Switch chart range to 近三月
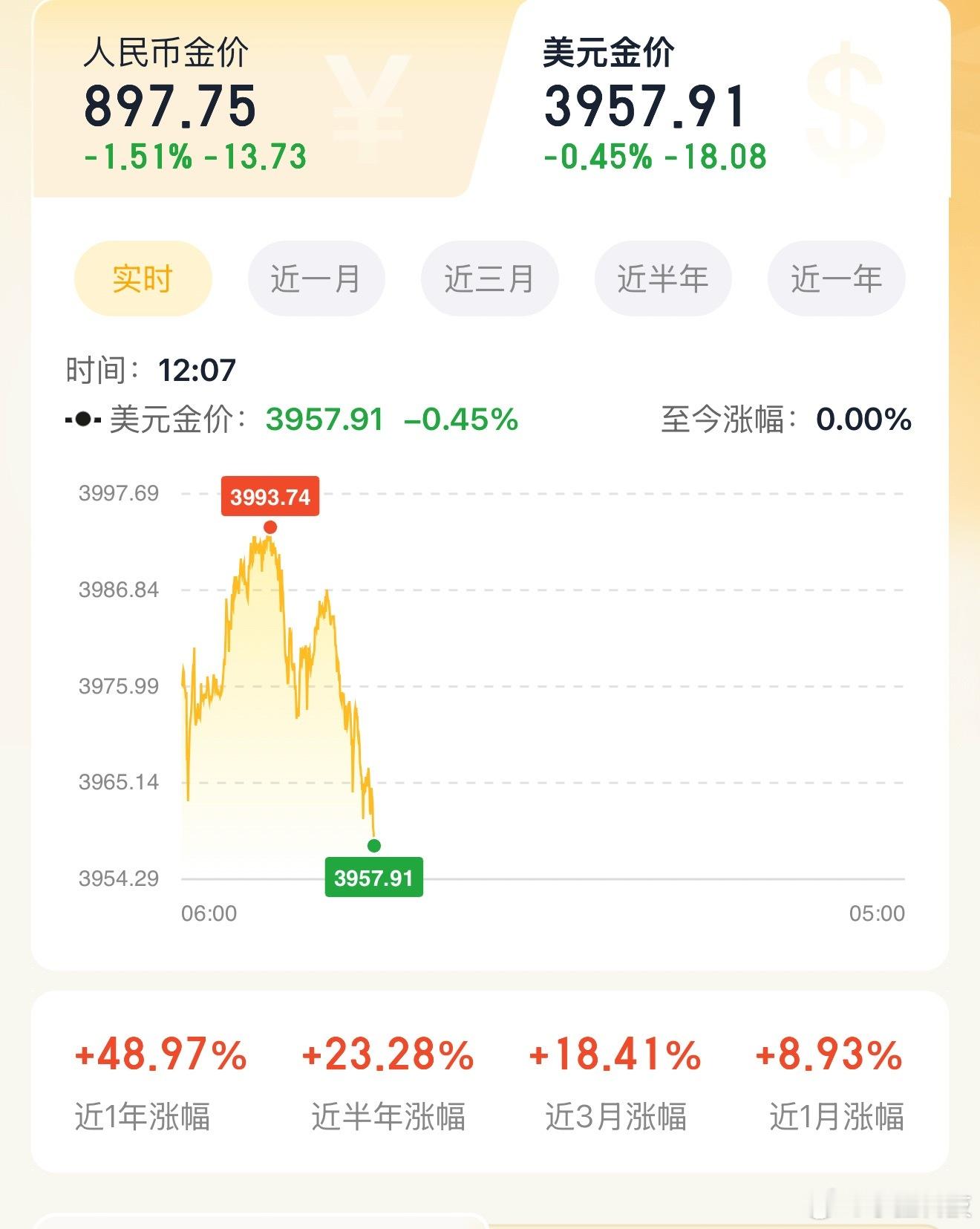Image resolution: width=980 pixels, height=1229 pixels. [489, 279]
